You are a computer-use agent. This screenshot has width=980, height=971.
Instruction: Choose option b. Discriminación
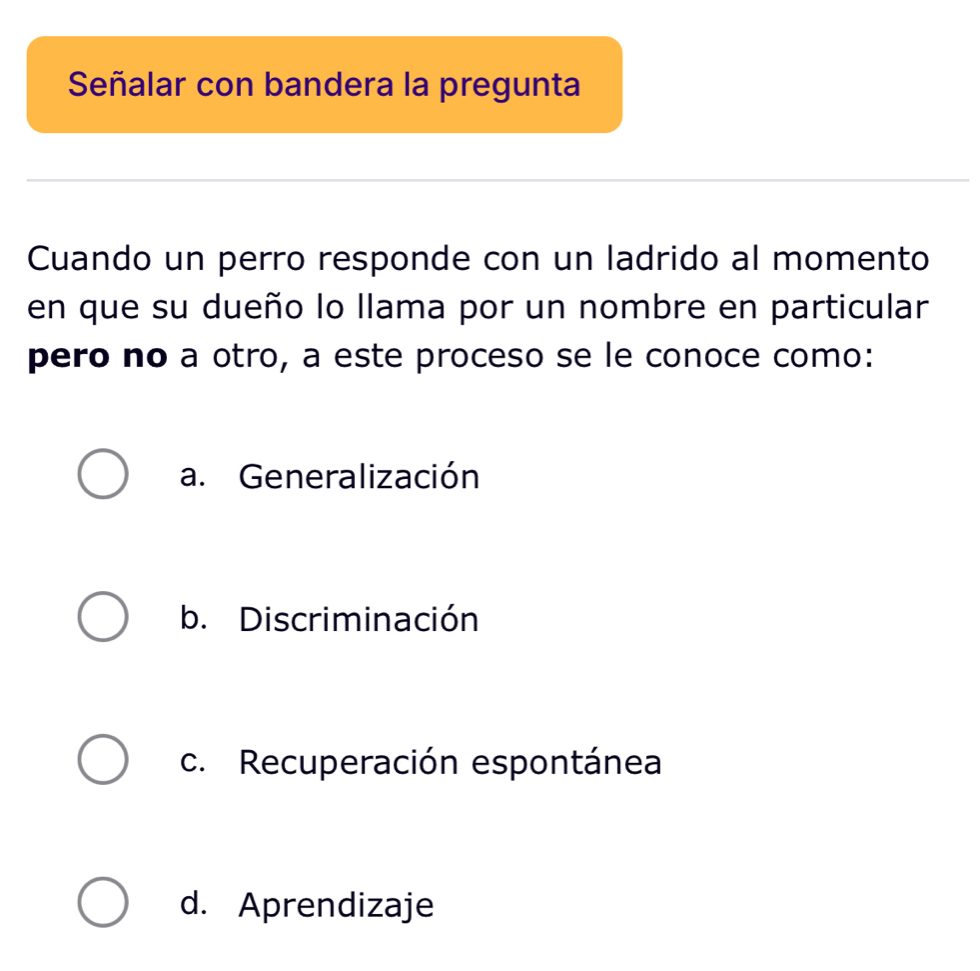pyautogui.click(x=103, y=620)
